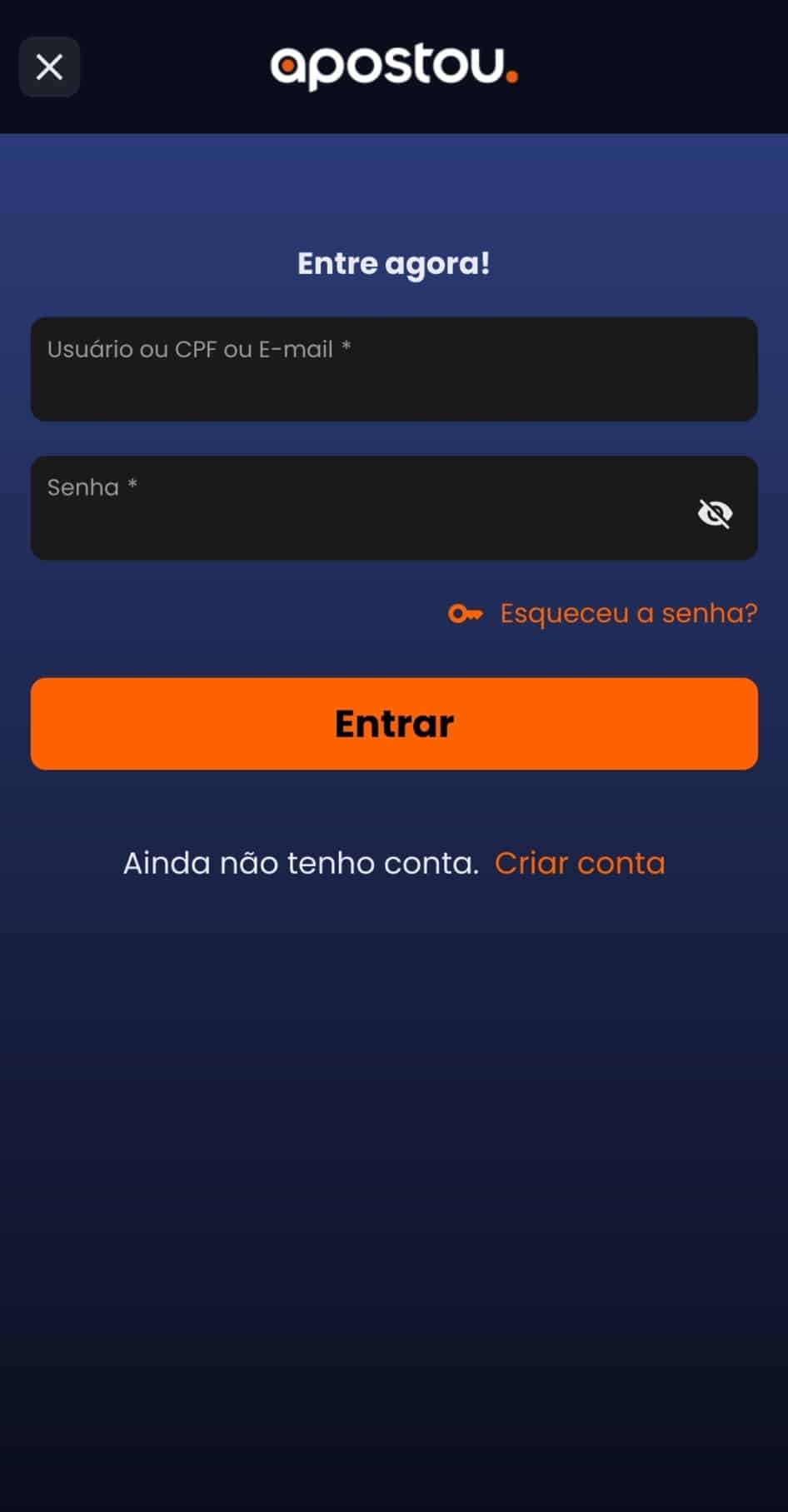Click the text Ainda não tenho conta
788x1512 pixels.
click(x=302, y=863)
